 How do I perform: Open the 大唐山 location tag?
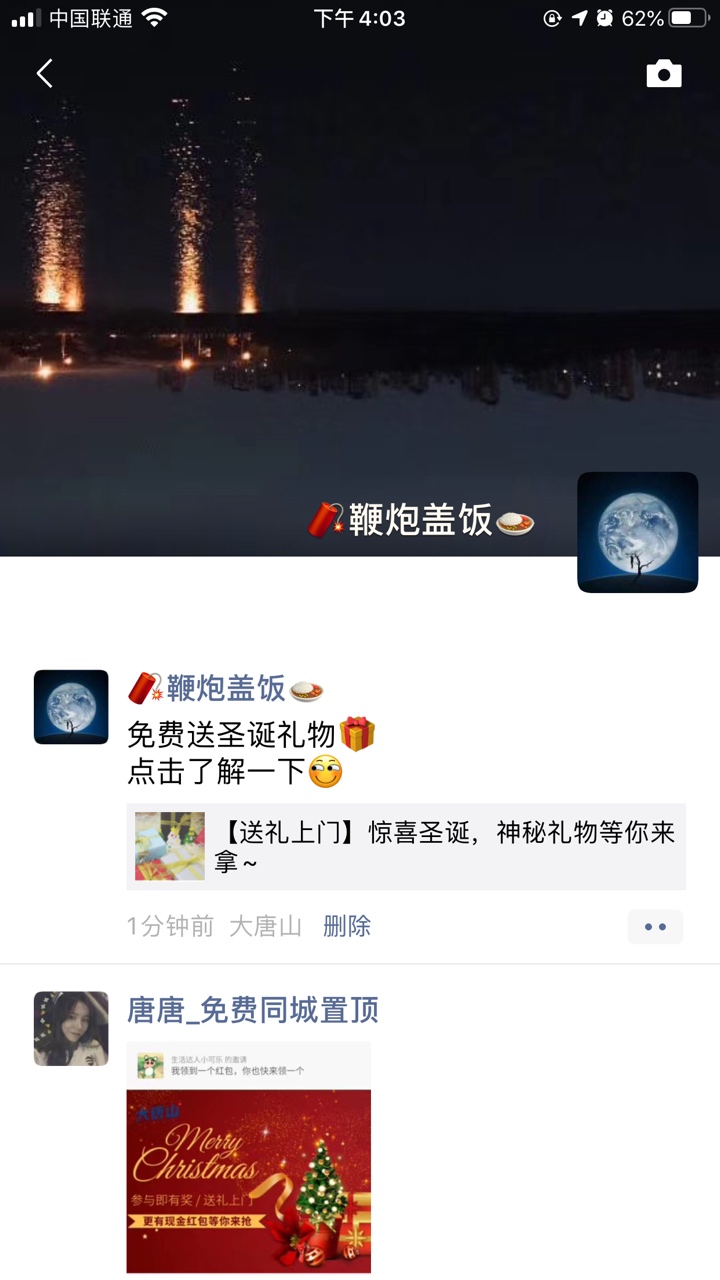(265, 926)
